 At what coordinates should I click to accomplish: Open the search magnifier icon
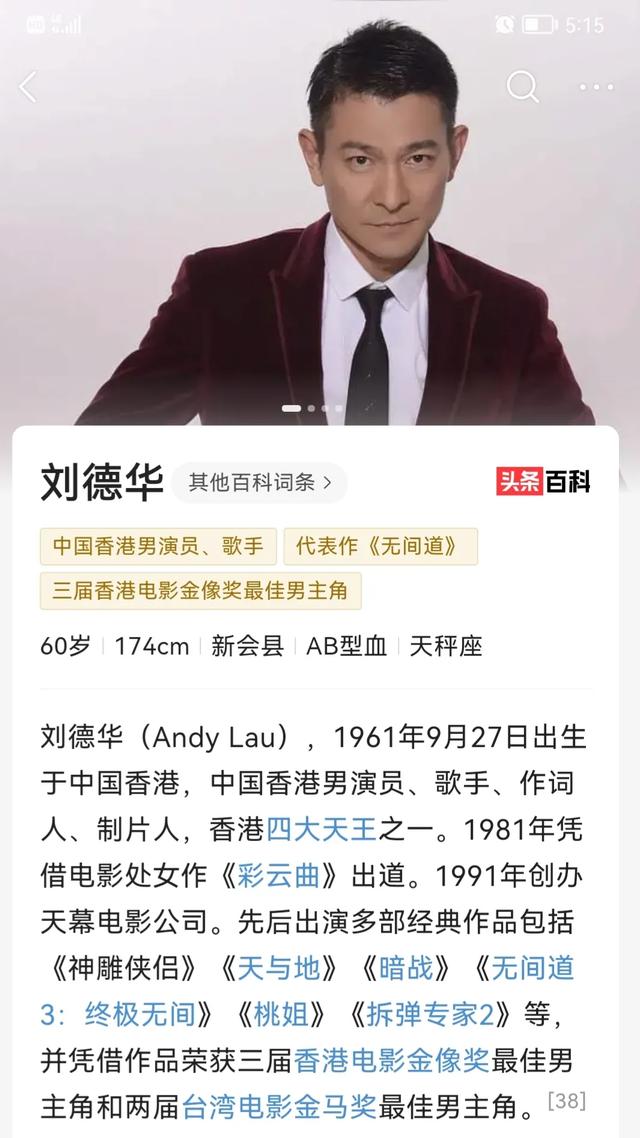click(522, 87)
